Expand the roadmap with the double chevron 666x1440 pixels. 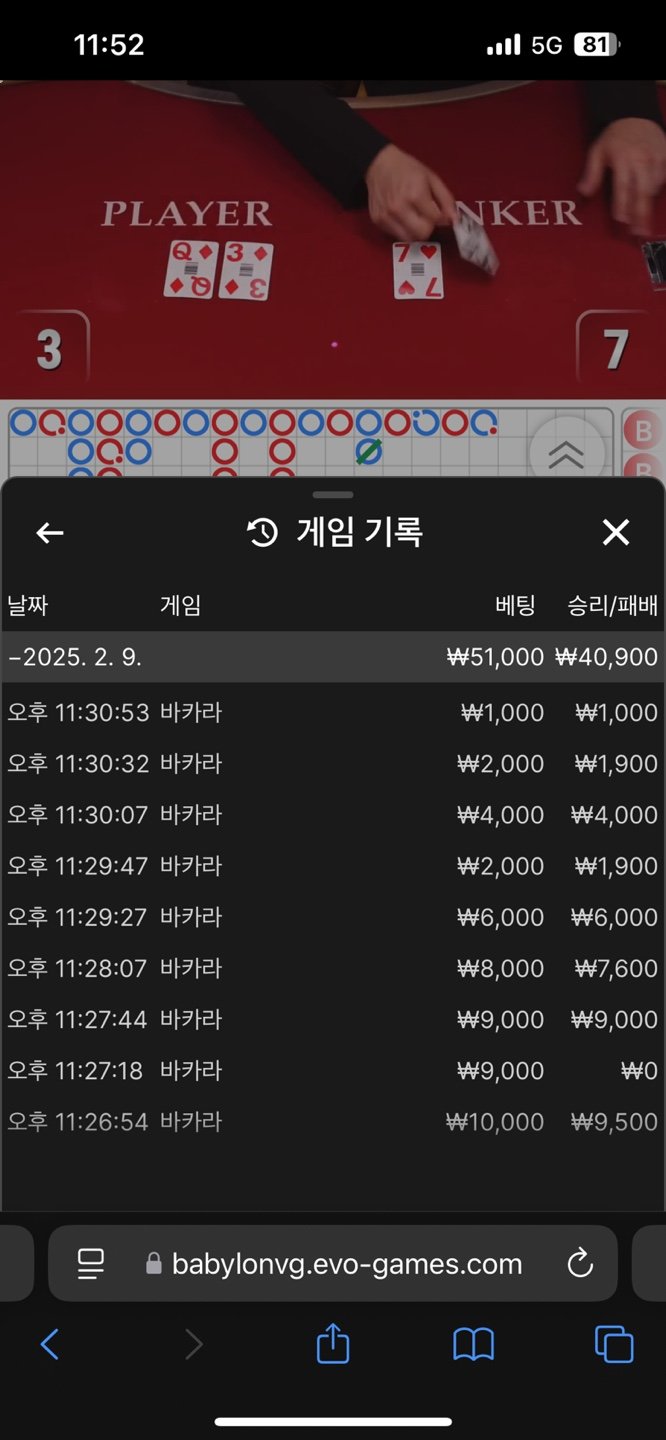coord(566,455)
